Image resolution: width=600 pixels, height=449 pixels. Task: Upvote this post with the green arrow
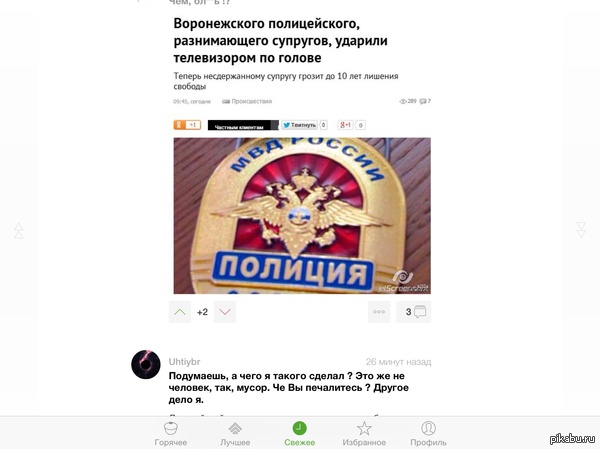point(180,312)
